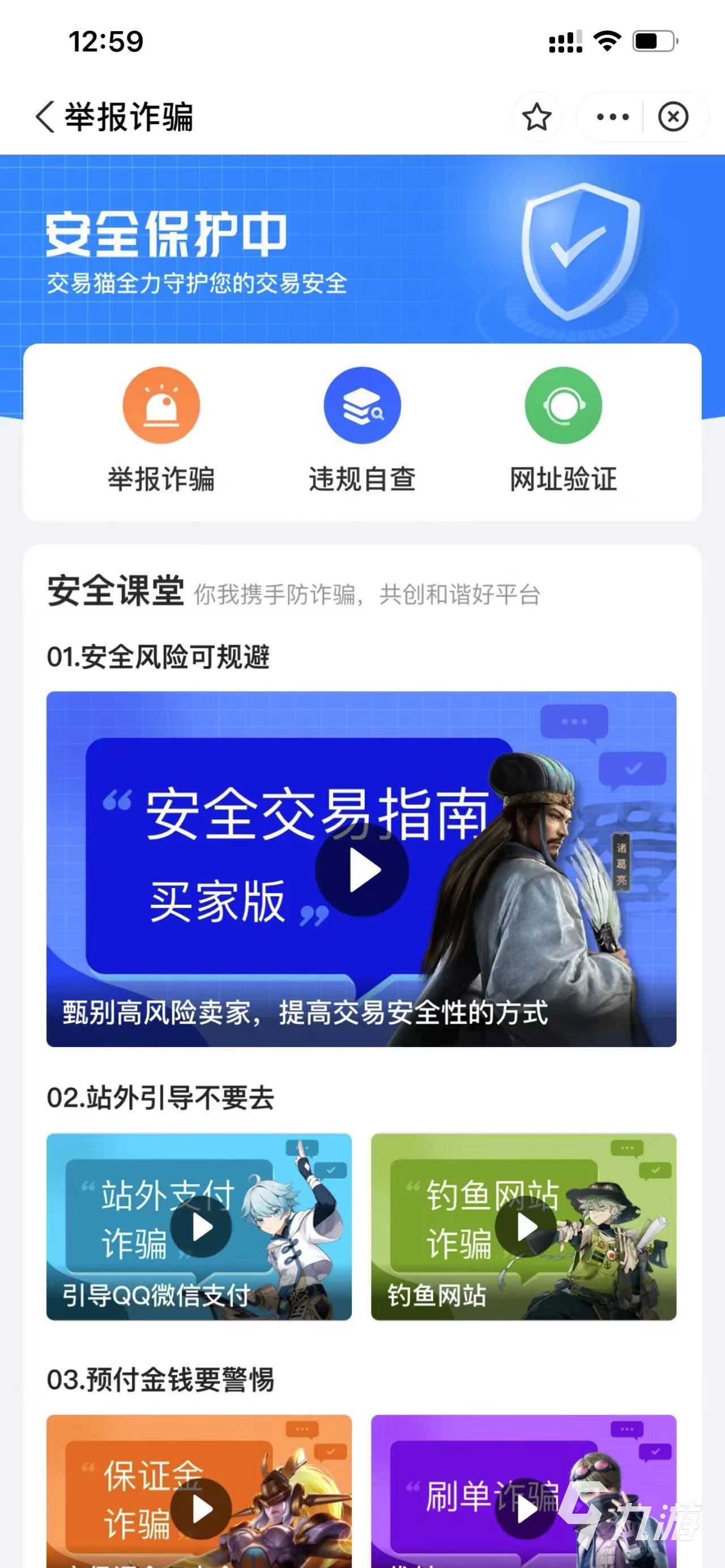Play the 安全交易指南 买家版 video
Viewport: 725px width, 1568px height.
pos(362,870)
